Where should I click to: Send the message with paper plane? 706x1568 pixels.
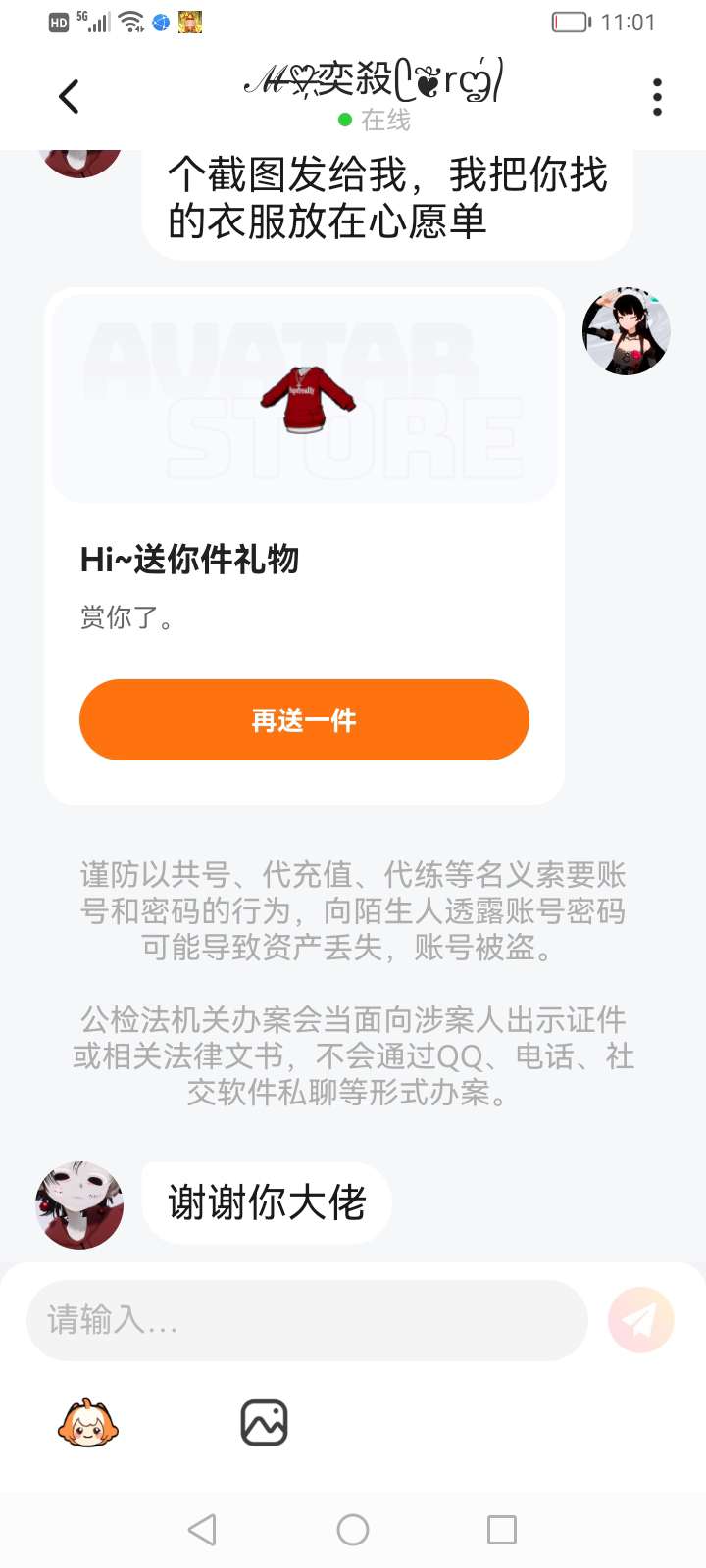[x=641, y=1320]
